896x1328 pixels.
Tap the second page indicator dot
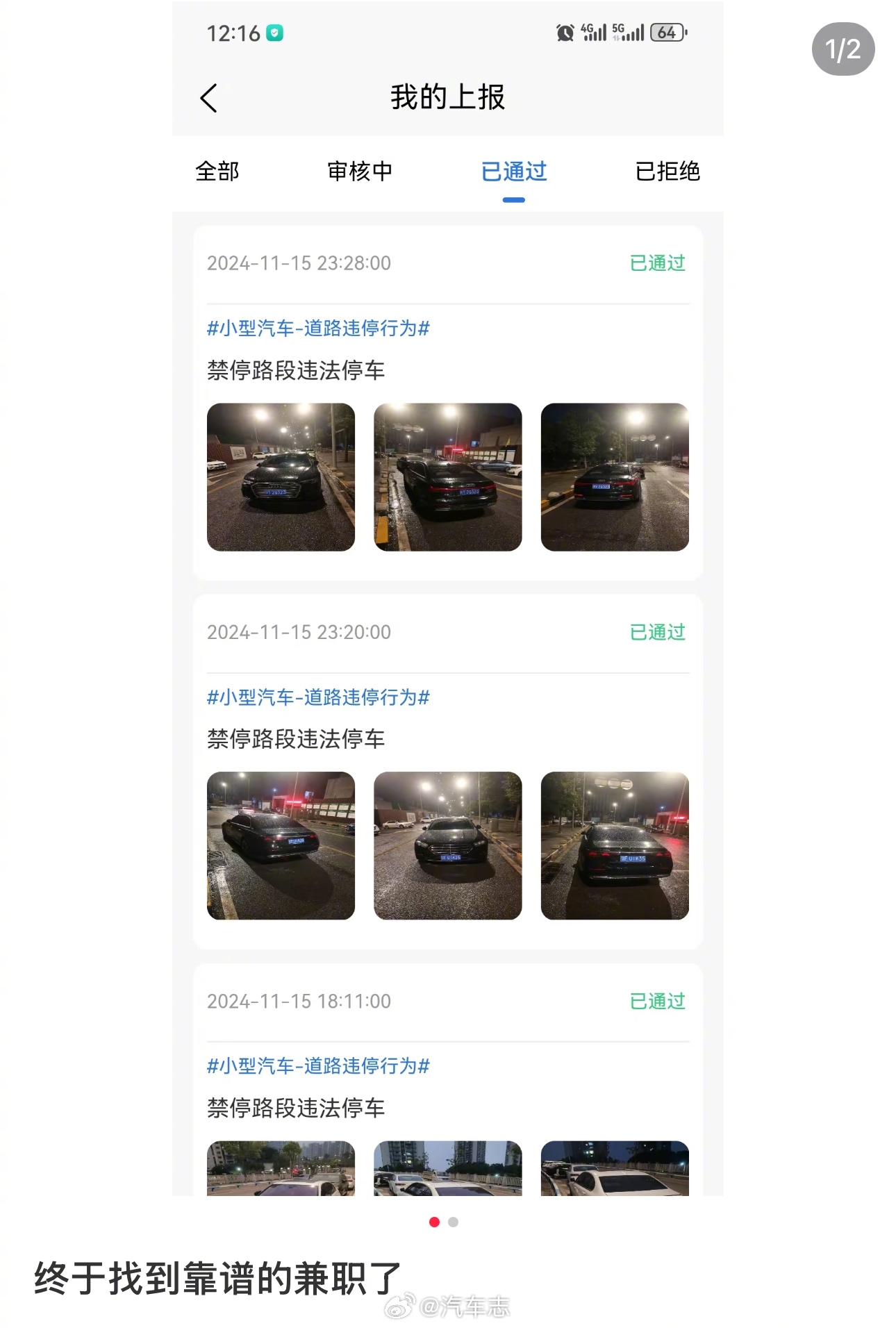click(x=454, y=1222)
